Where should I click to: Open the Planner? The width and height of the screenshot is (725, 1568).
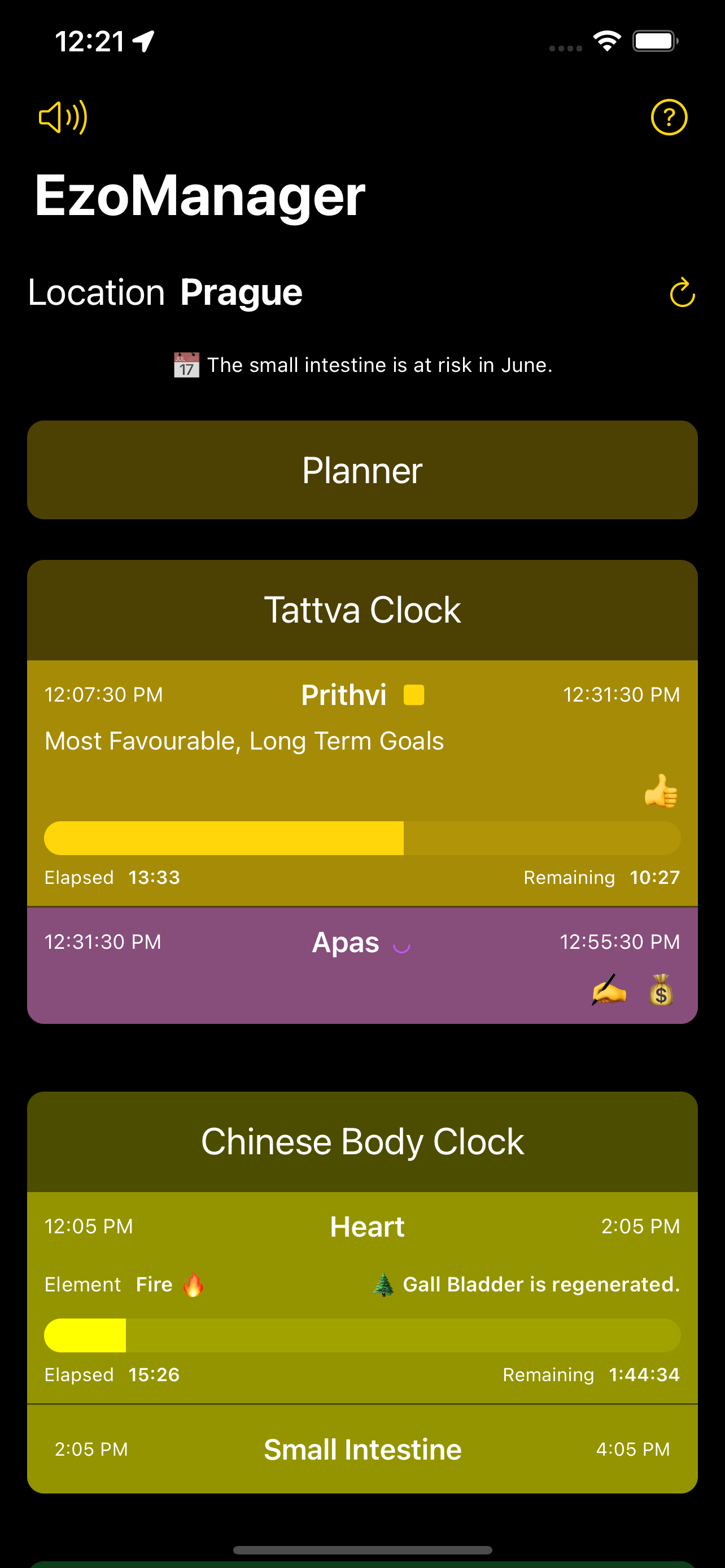coord(362,470)
